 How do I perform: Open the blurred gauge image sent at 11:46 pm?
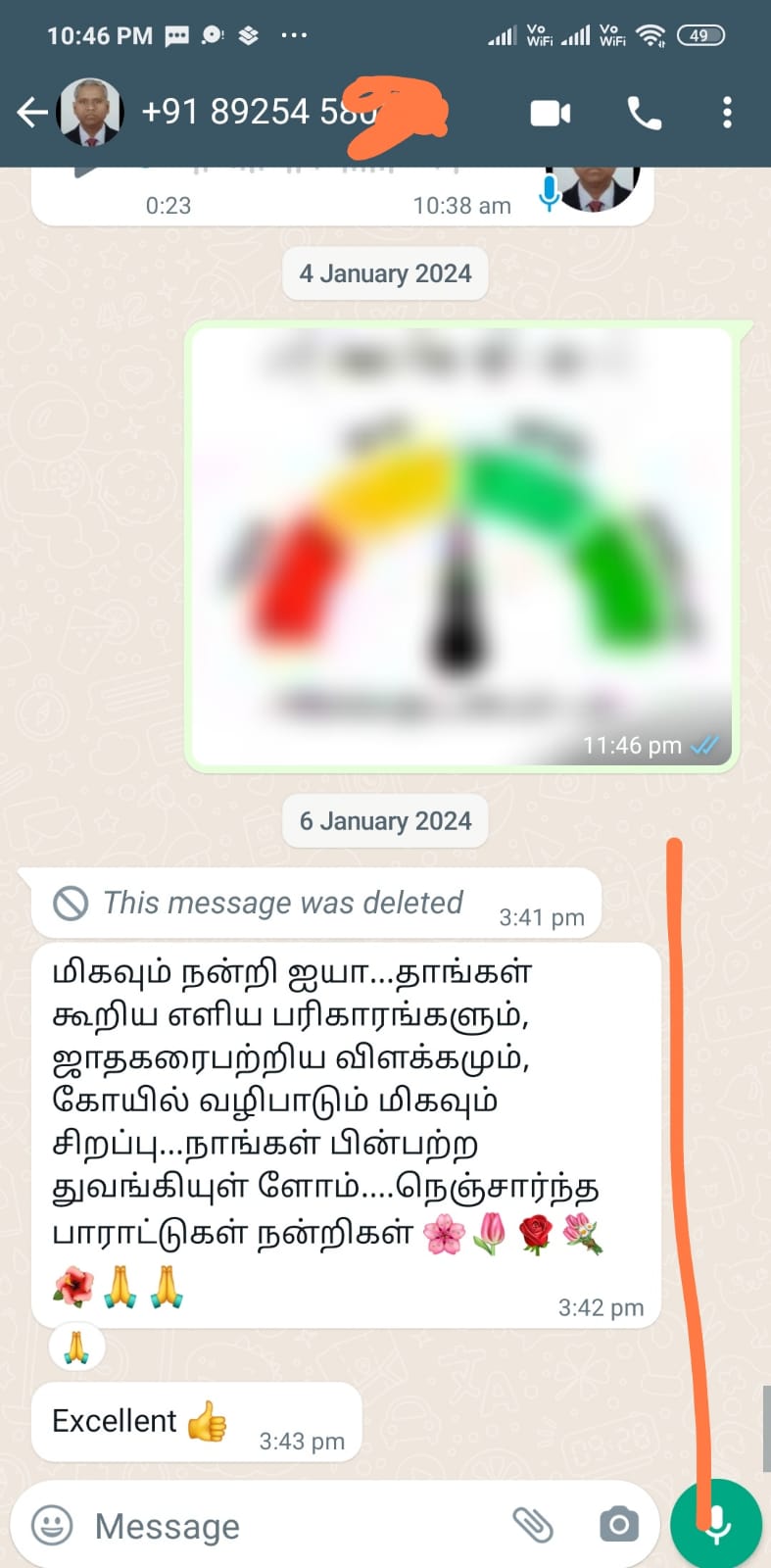tap(460, 546)
